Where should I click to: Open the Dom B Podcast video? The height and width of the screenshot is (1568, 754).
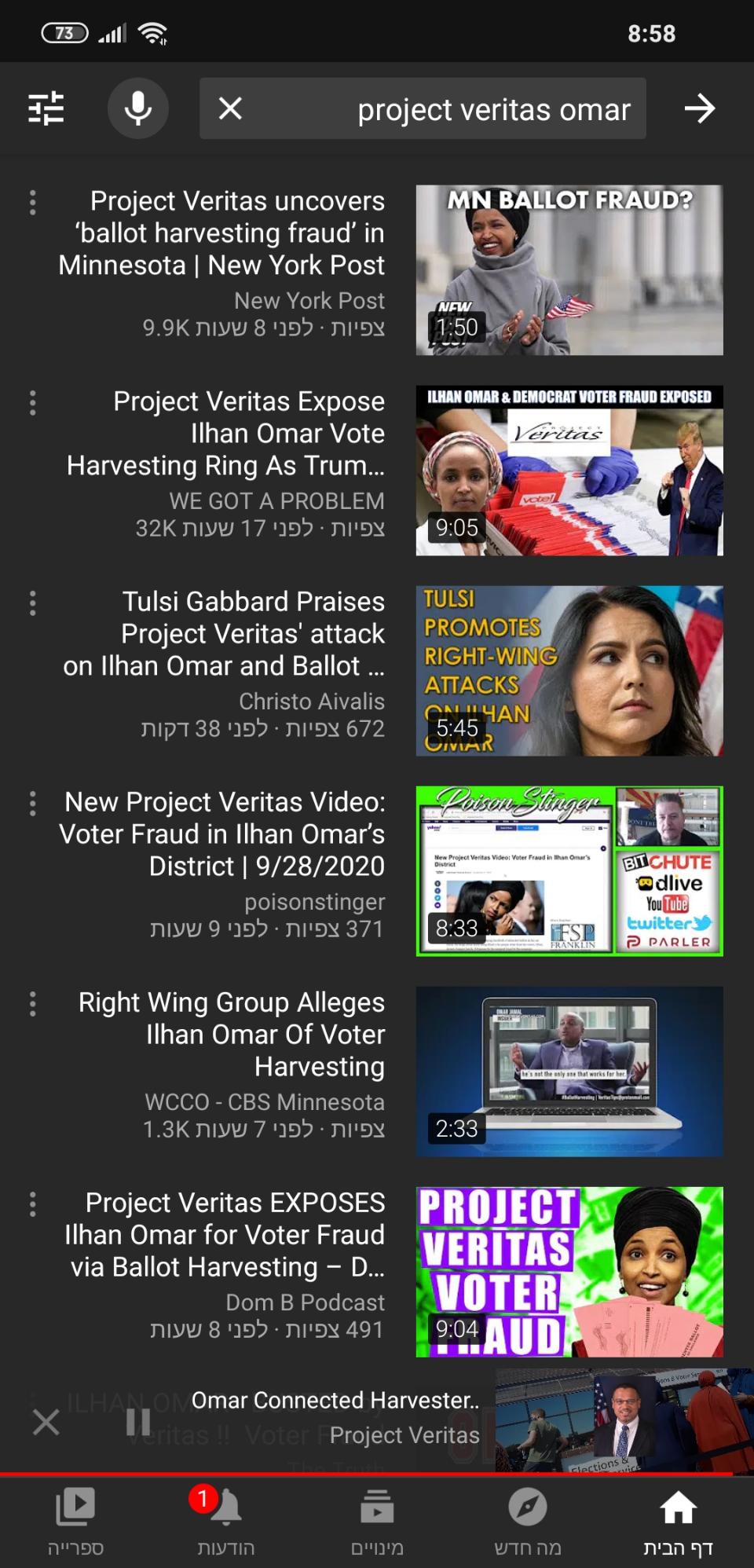tap(569, 1272)
